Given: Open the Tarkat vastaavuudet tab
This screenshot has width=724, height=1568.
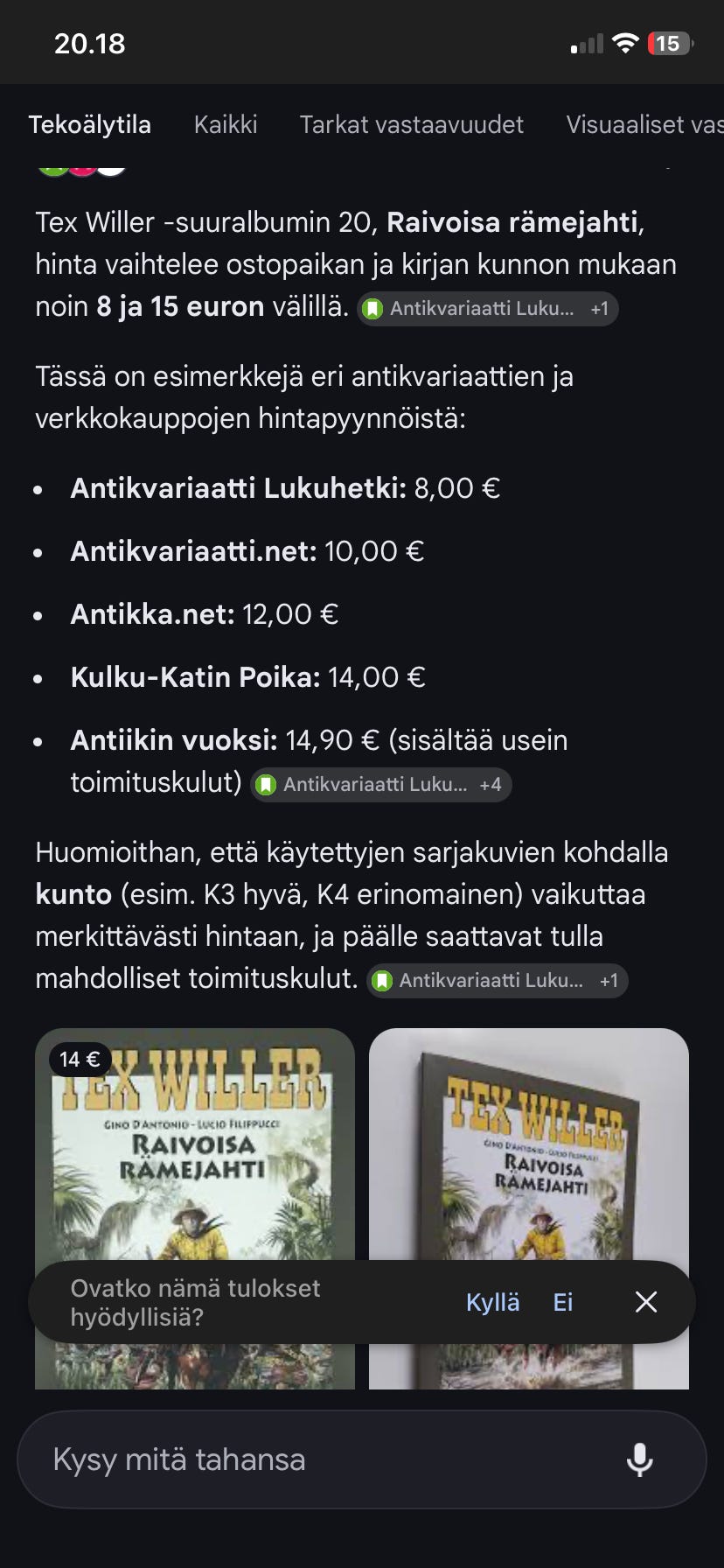Looking at the screenshot, I should [412, 124].
